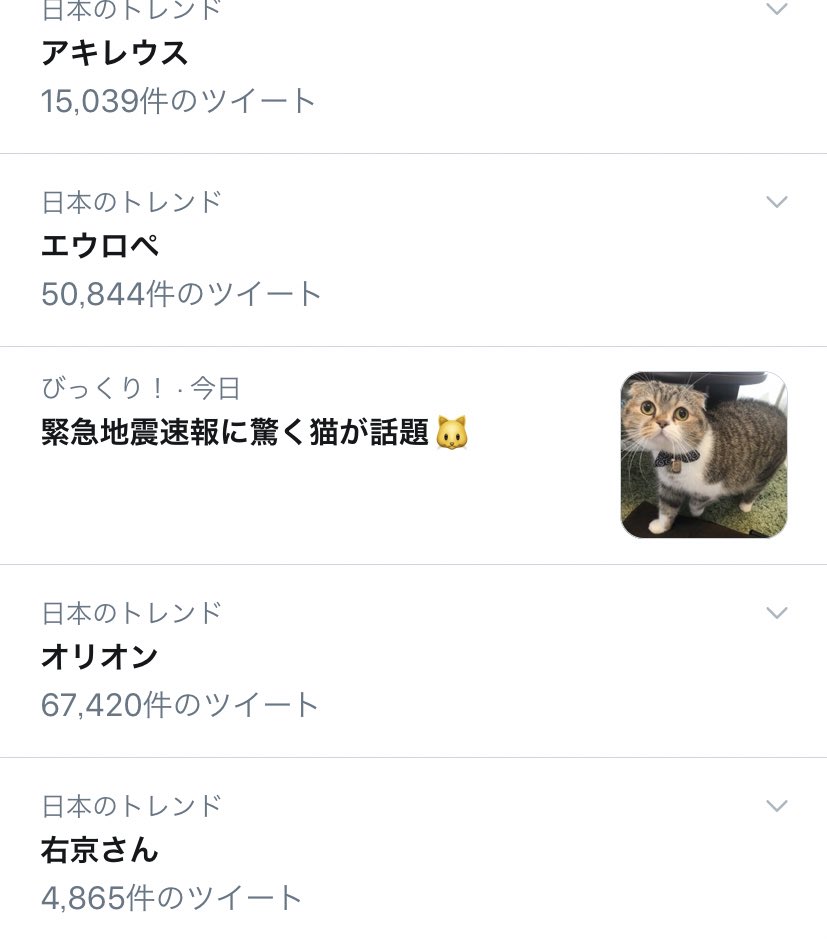Image resolution: width=827 pixels, height=939 pixels.
Task: Open the 右京さん trend
Action: 100,851
